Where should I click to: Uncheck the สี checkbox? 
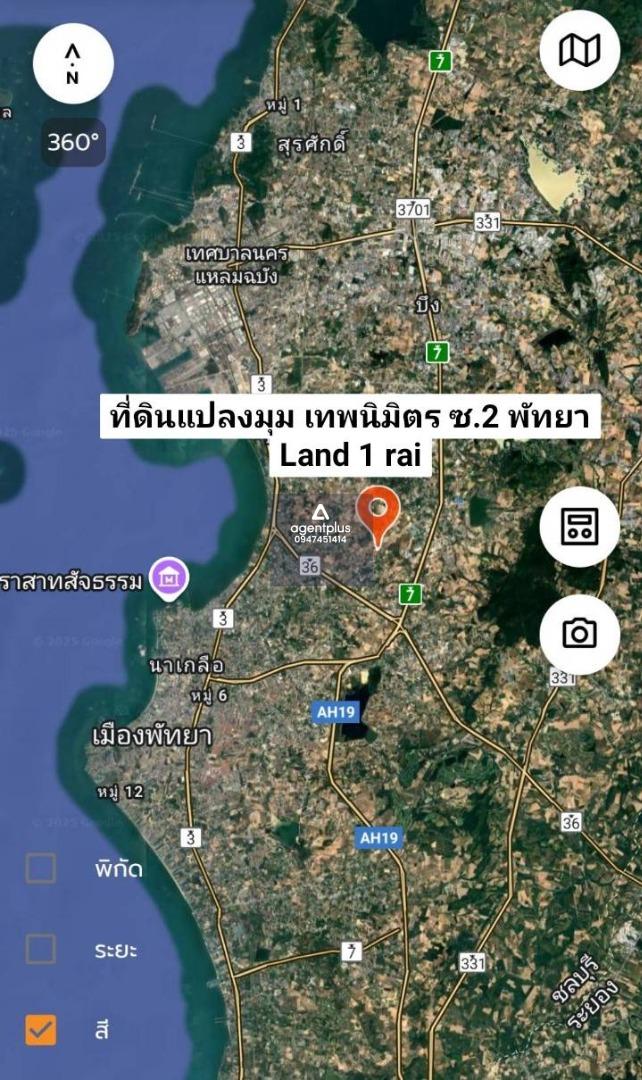coord(41,1030)
